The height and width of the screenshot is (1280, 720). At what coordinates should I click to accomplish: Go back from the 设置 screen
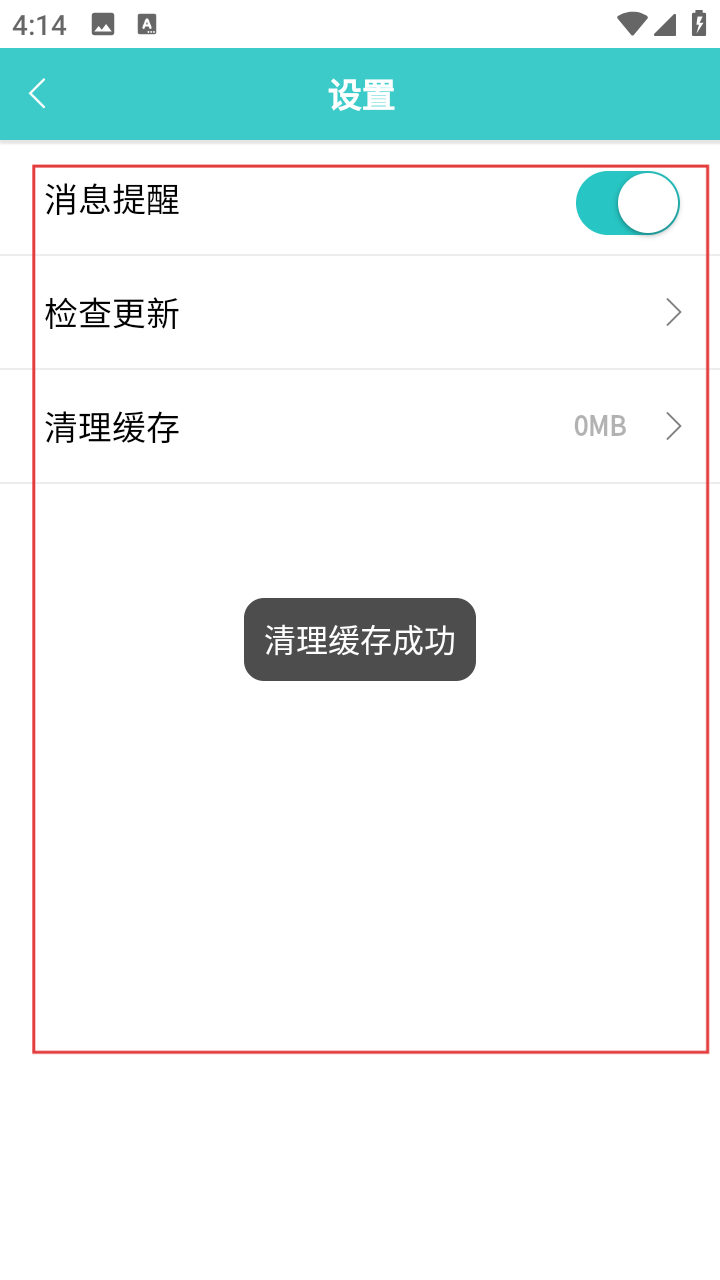pos(38,94)
